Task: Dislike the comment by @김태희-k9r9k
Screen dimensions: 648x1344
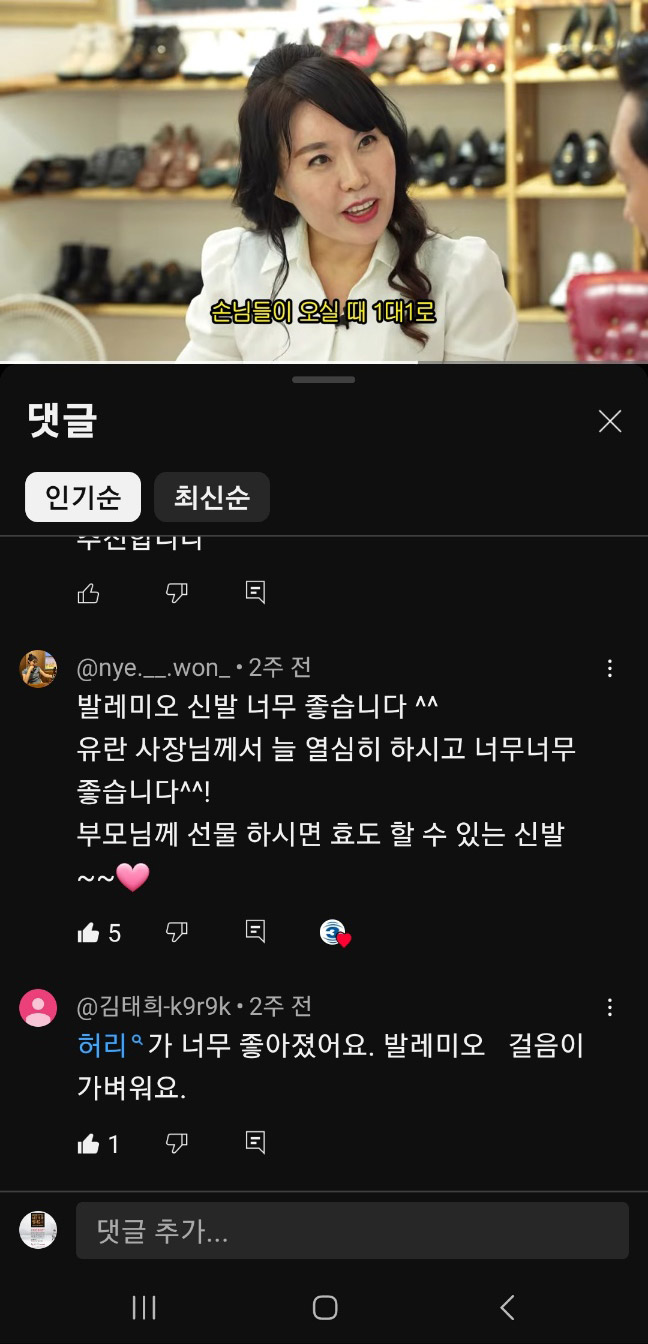Action: [x=177, y=1142]
